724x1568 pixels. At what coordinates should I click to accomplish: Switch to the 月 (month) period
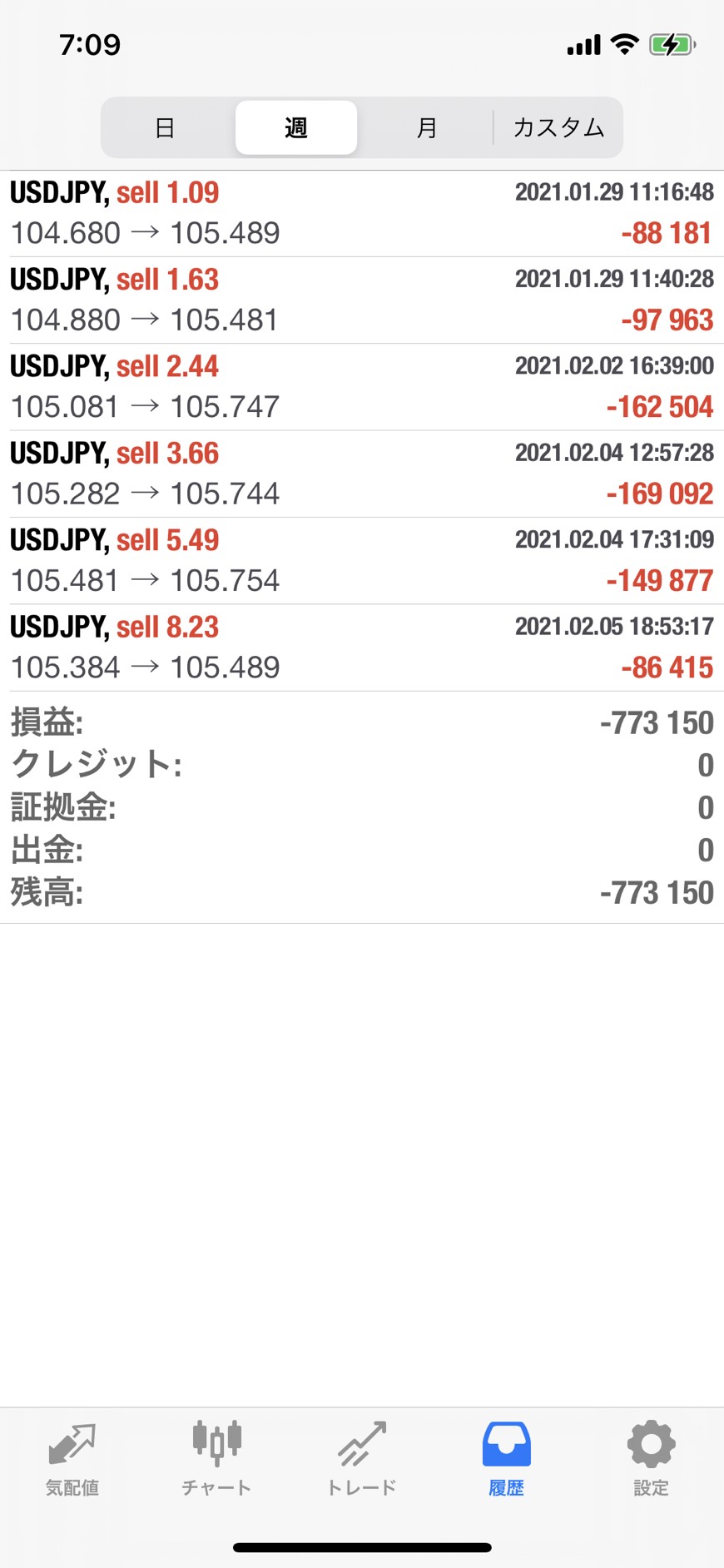(427, 127)
